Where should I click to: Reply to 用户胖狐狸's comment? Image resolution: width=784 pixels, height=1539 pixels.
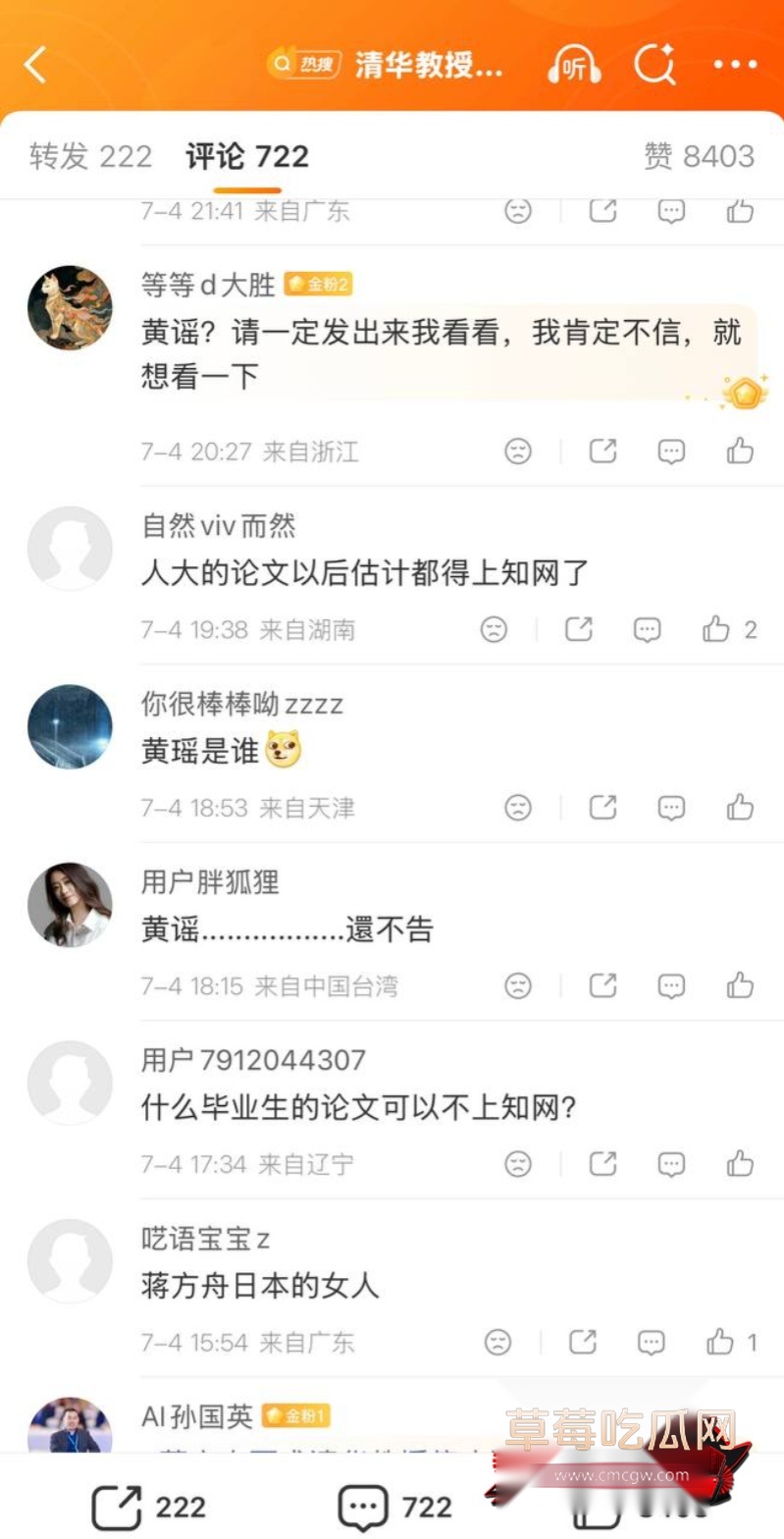pyautogui.click(x=671, y=985)
